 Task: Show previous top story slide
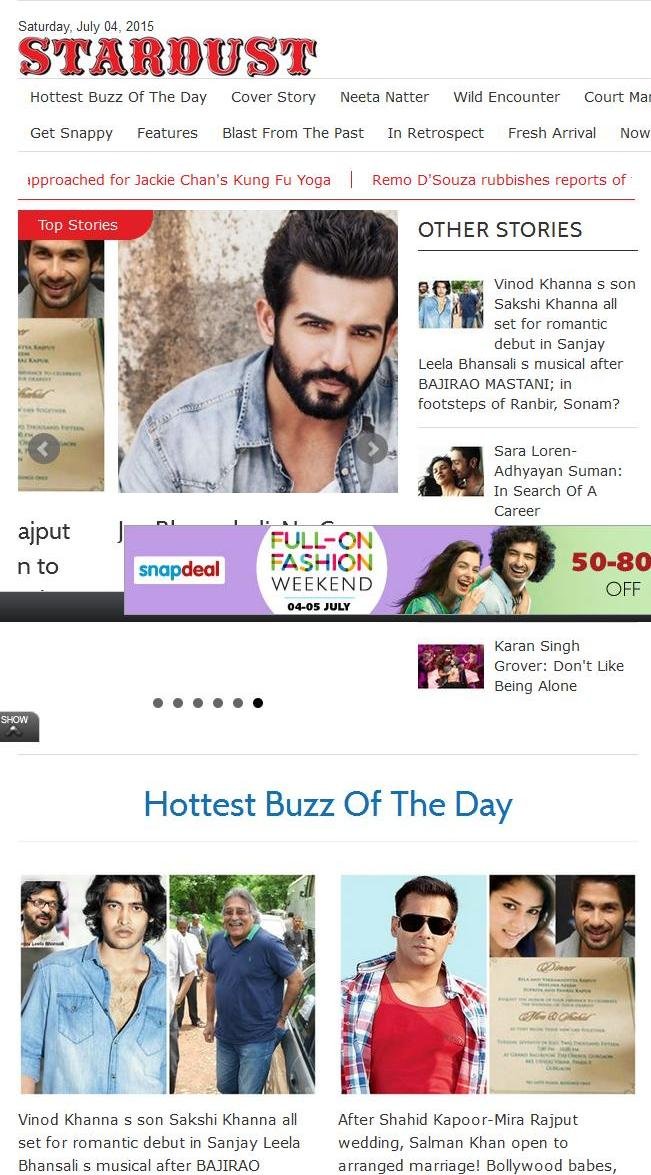pyautogui.click(x=43, y=449)
